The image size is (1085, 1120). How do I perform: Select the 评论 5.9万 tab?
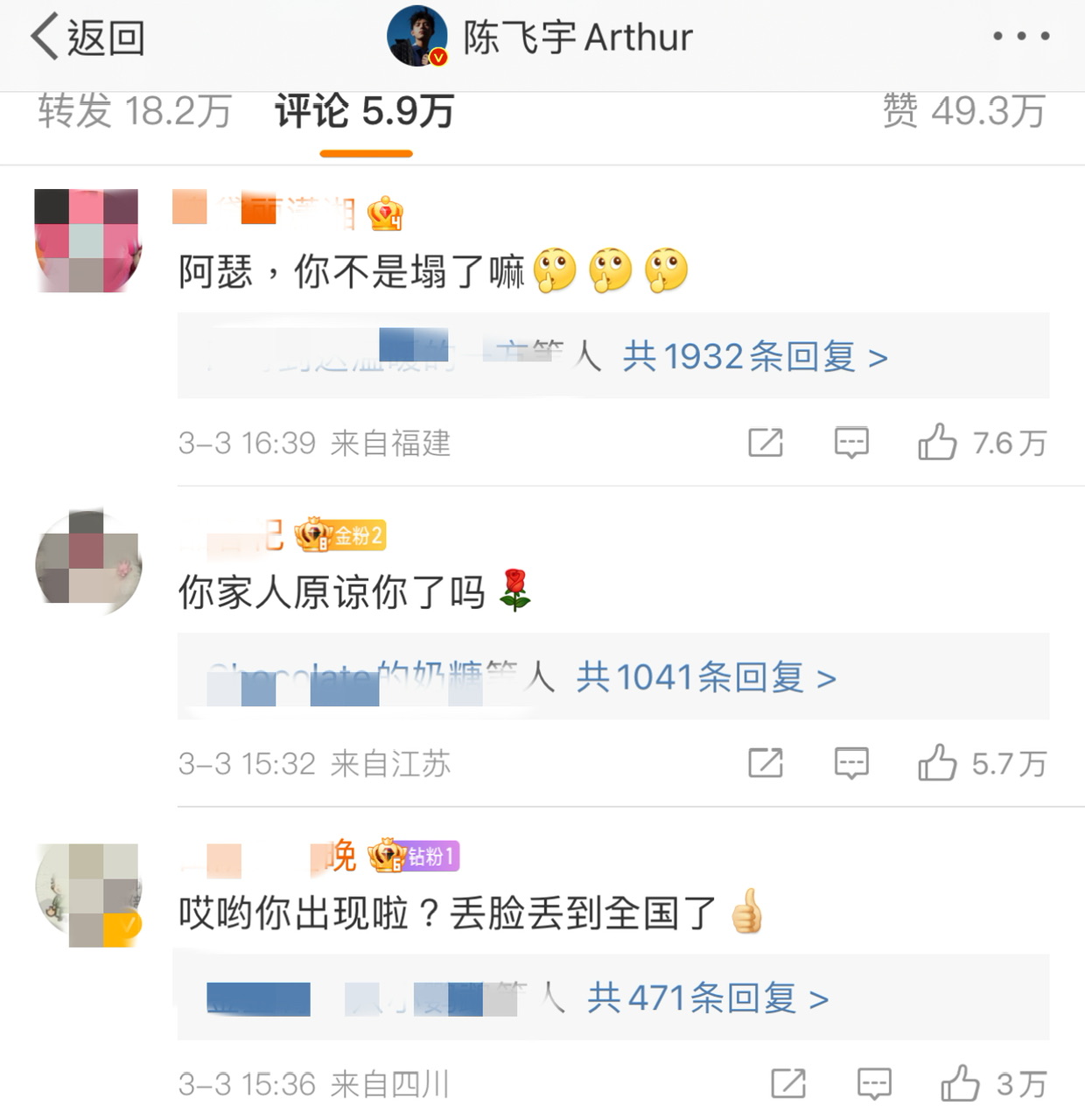click(x=364, y=112)
